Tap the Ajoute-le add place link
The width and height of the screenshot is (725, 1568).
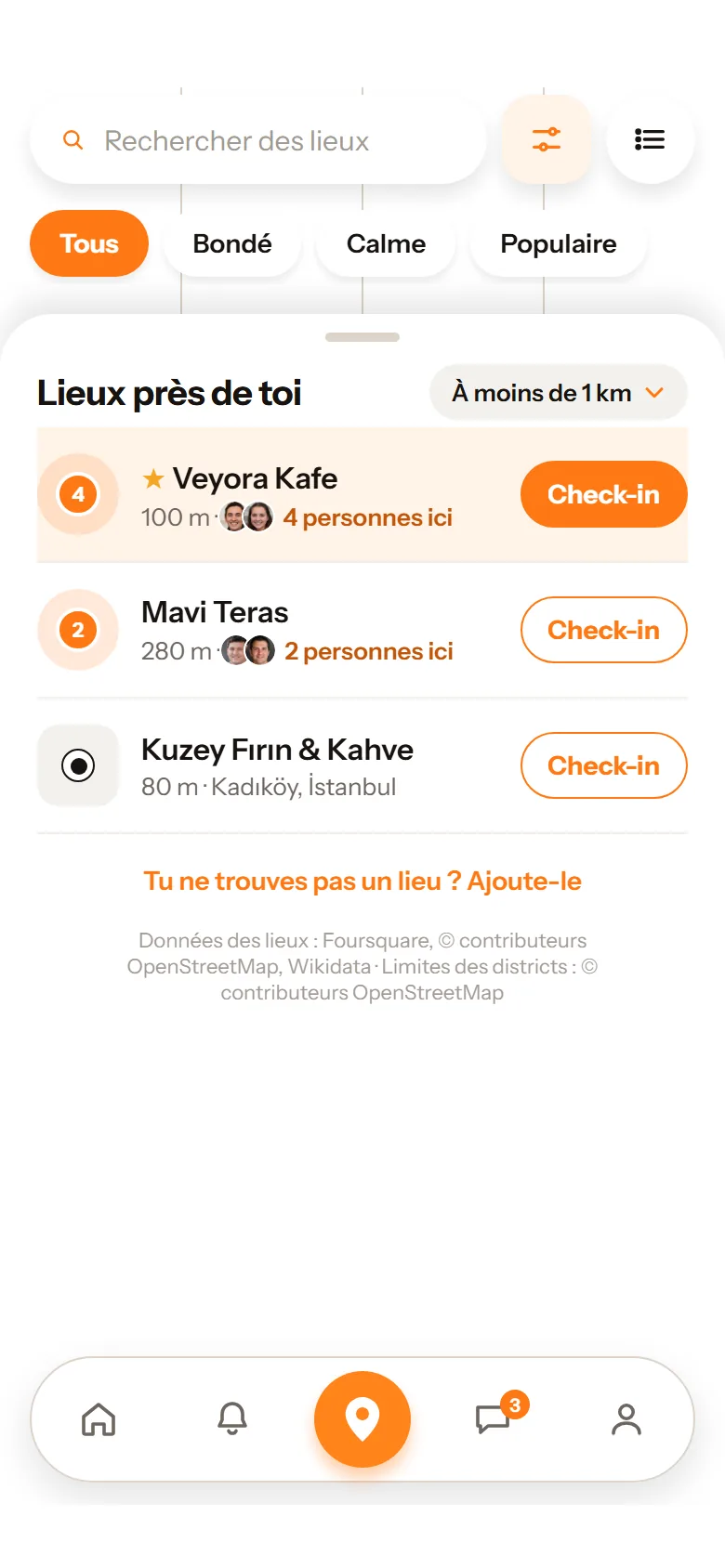(x=362, y=881)
